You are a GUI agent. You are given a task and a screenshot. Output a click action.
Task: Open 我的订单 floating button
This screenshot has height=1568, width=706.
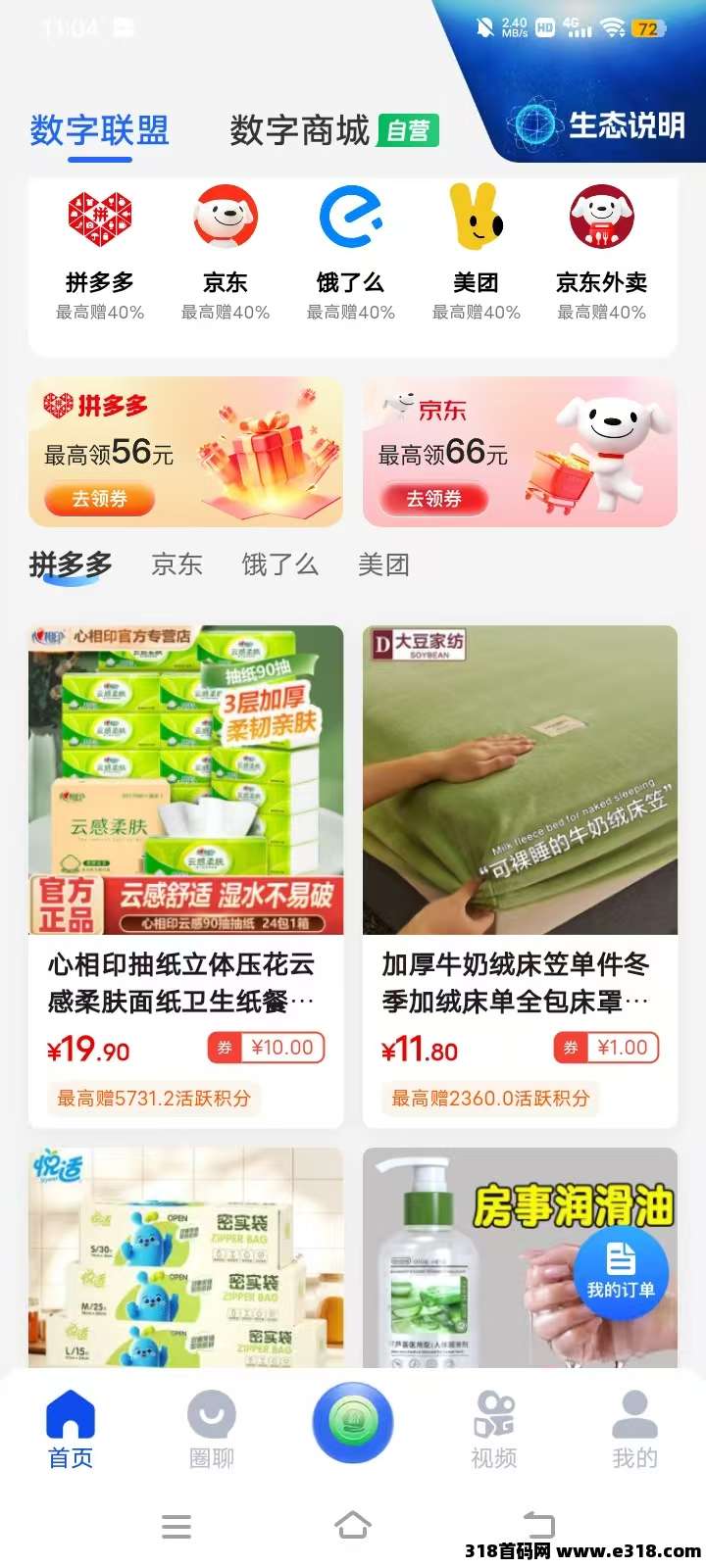click(x=621, y=1271)
